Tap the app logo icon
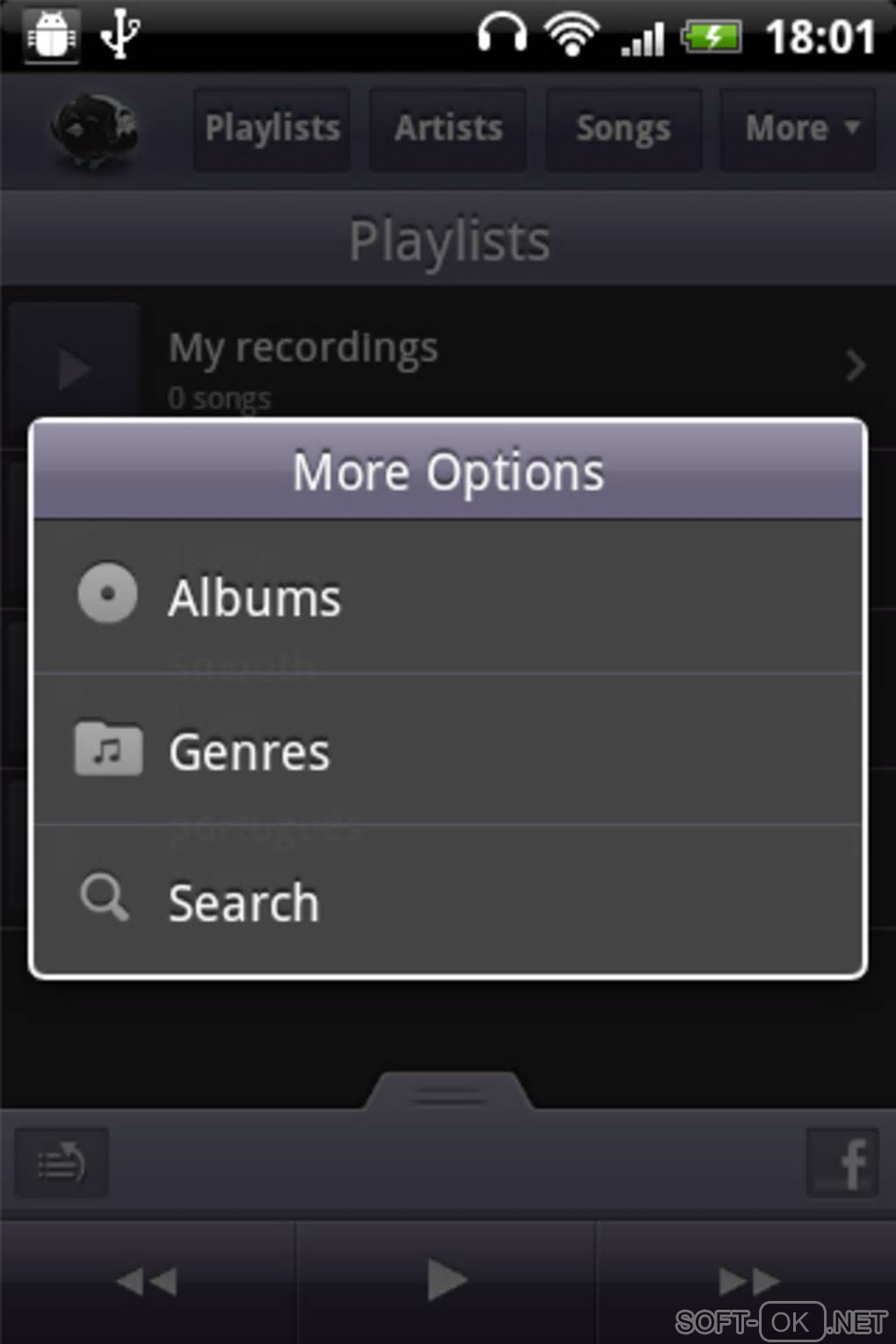 click(x=94, y=130)
